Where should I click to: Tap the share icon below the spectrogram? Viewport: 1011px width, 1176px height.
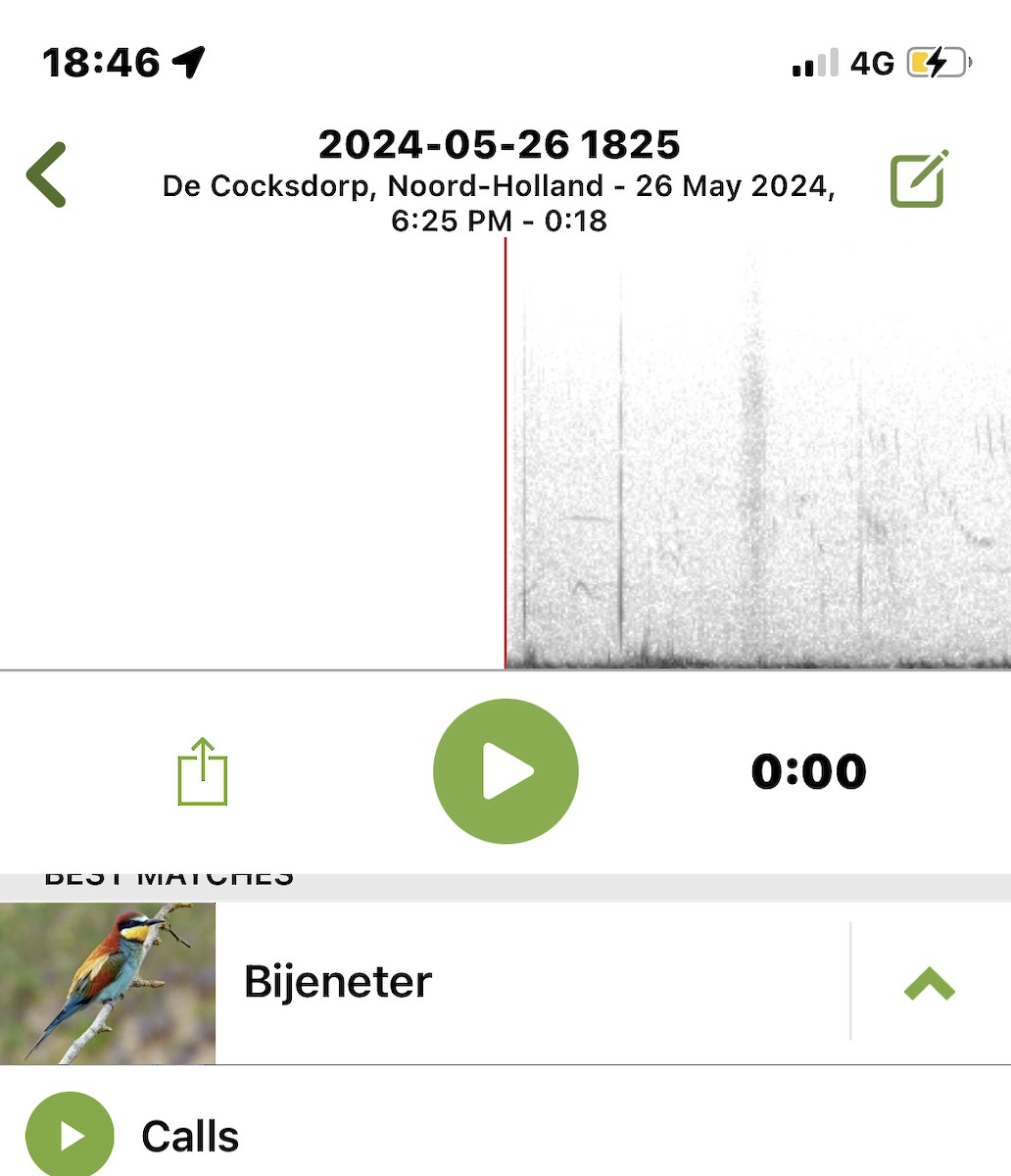tap(202, 771)
